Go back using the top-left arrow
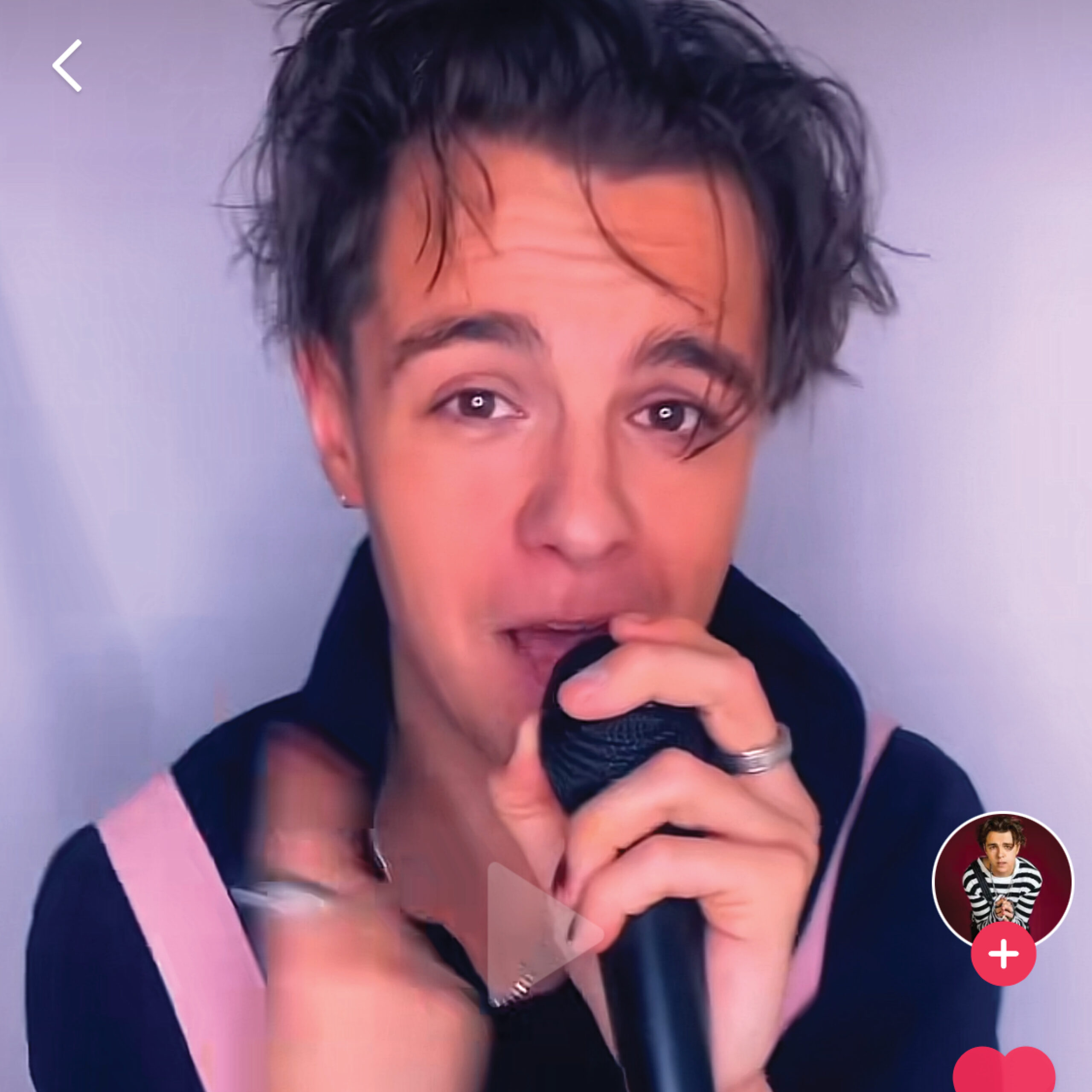This screenshot has height=1092, width=1092. point(67,66)
